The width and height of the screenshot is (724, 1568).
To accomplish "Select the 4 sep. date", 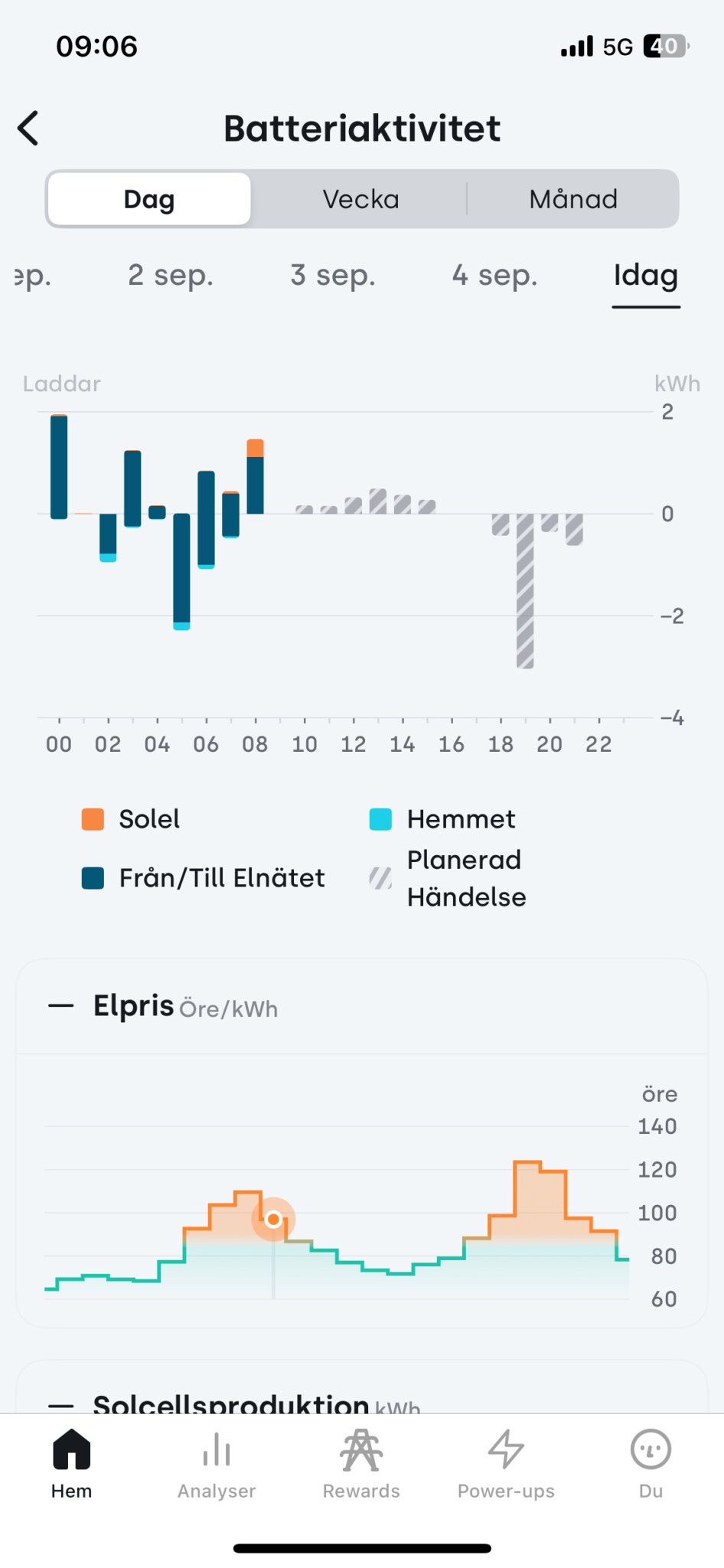I will coord(494,275).
